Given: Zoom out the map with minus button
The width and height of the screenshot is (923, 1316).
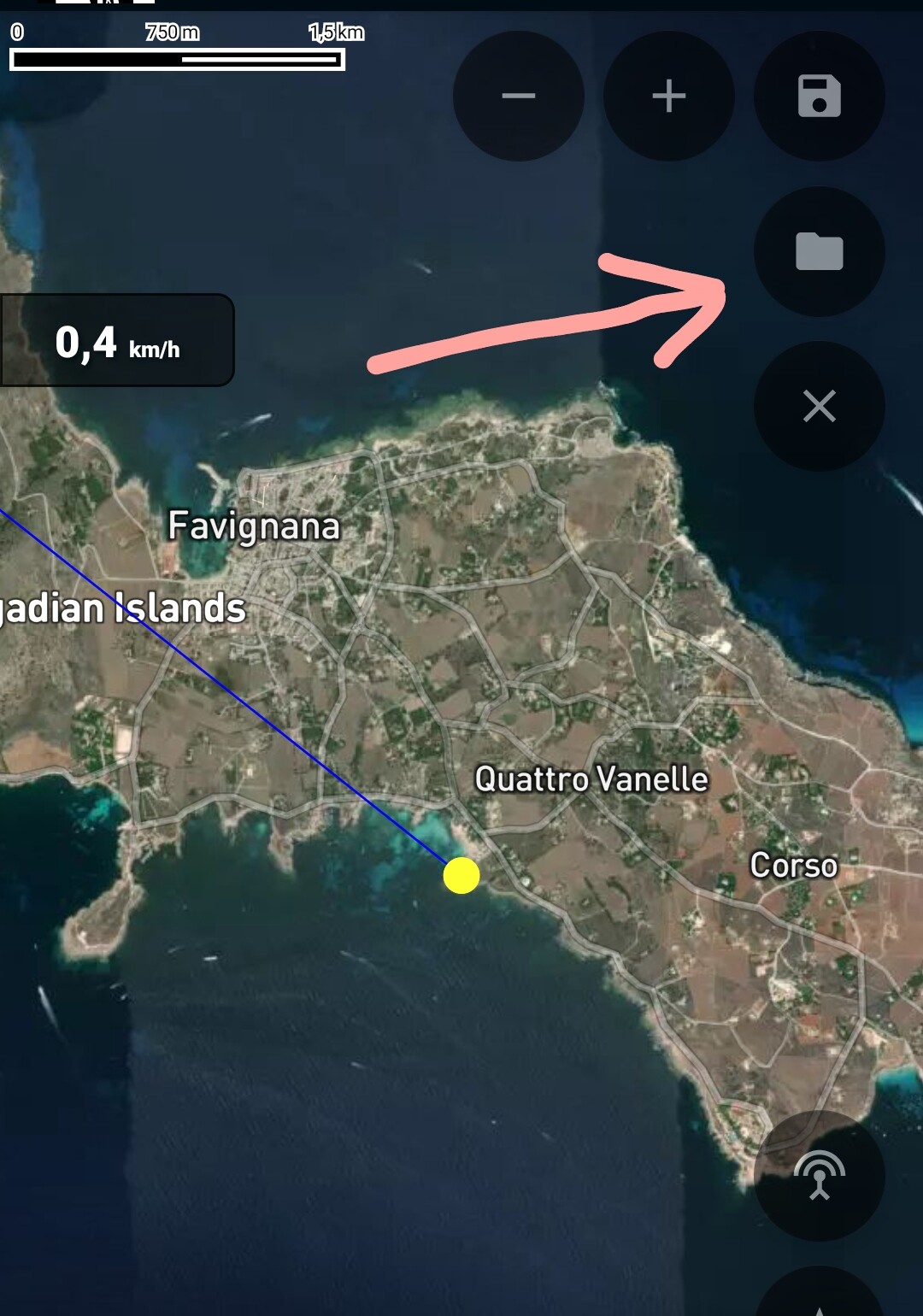Looking at the screenshot, I should coord(518,96).
